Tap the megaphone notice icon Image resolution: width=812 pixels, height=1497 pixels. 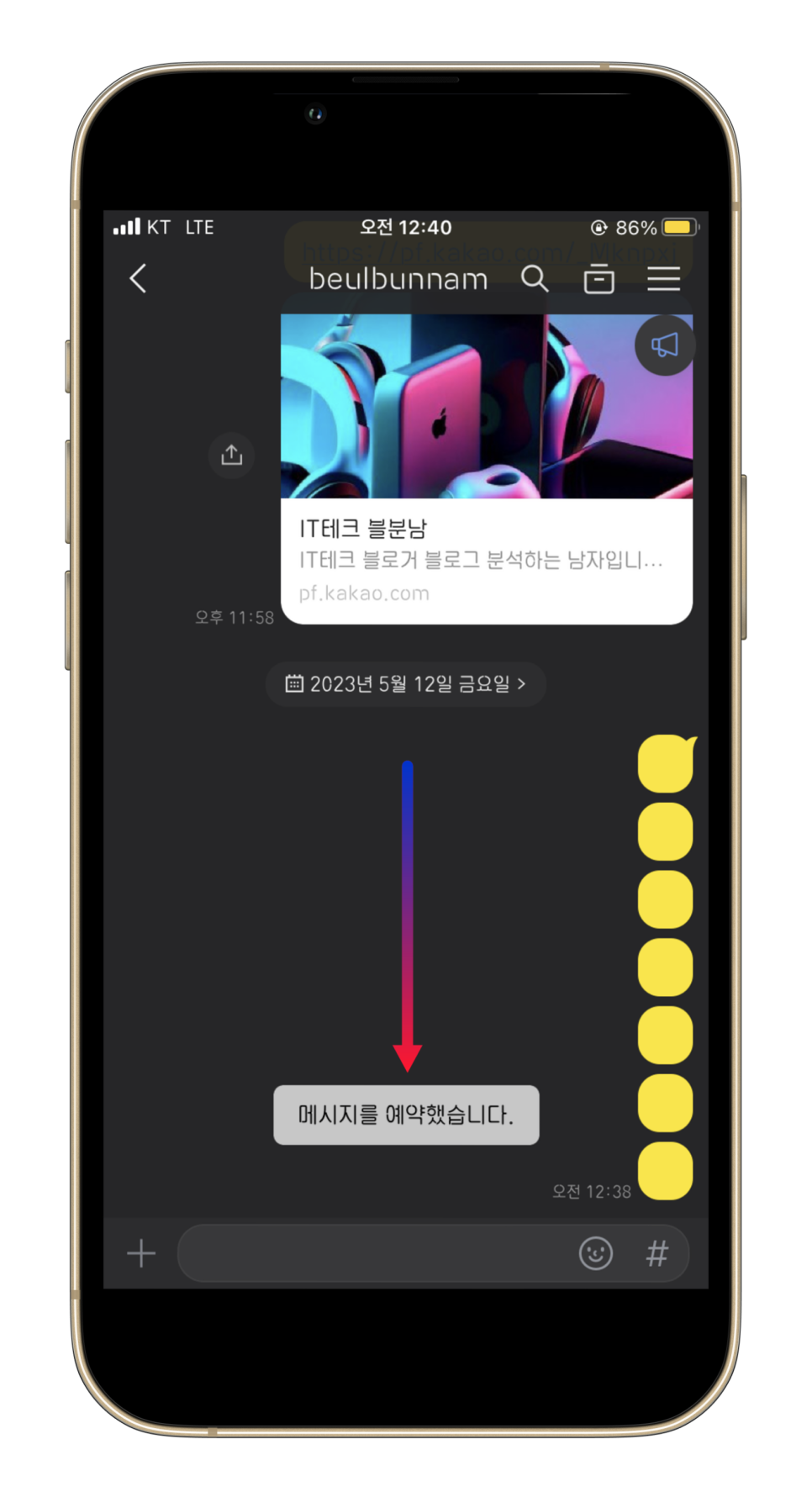(x=664, y=345)
